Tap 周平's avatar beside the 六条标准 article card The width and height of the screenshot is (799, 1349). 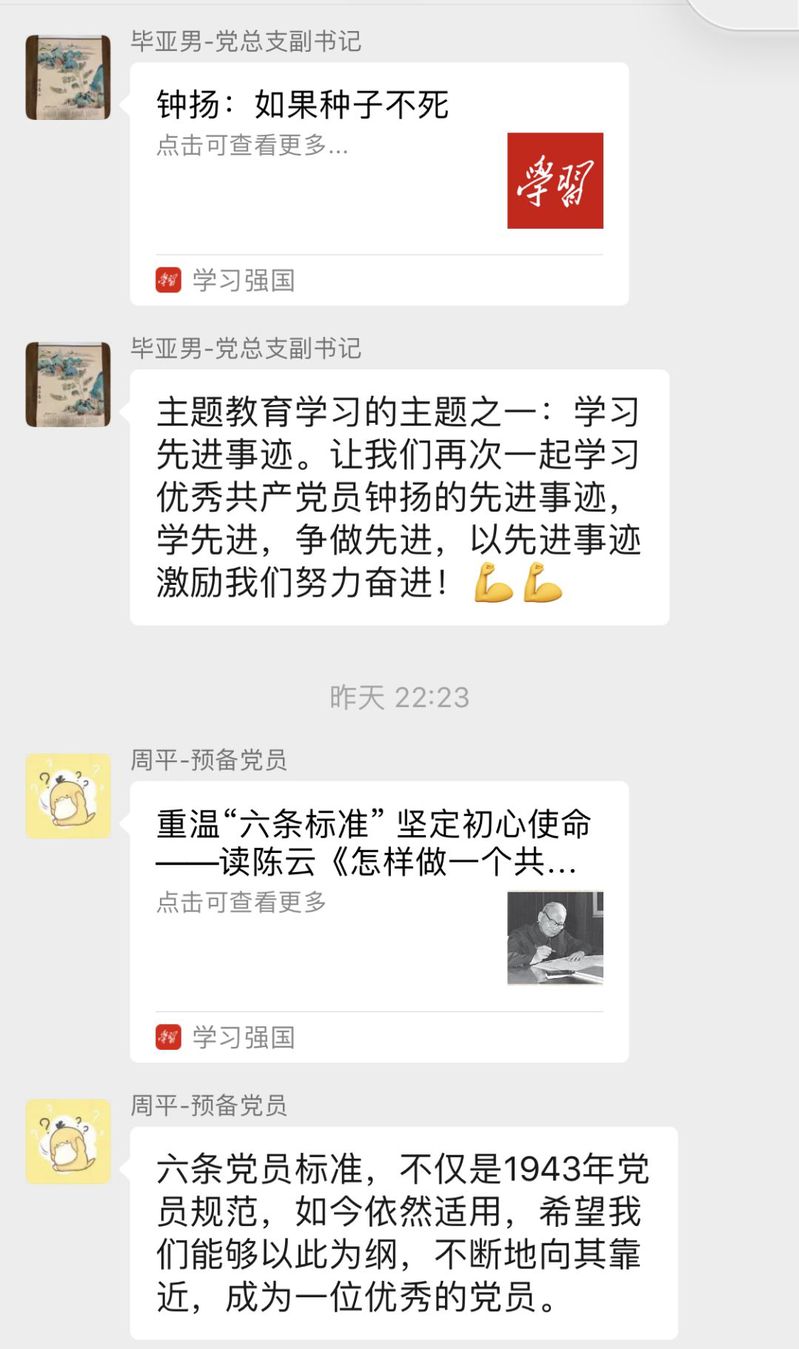tap(68, 796)
